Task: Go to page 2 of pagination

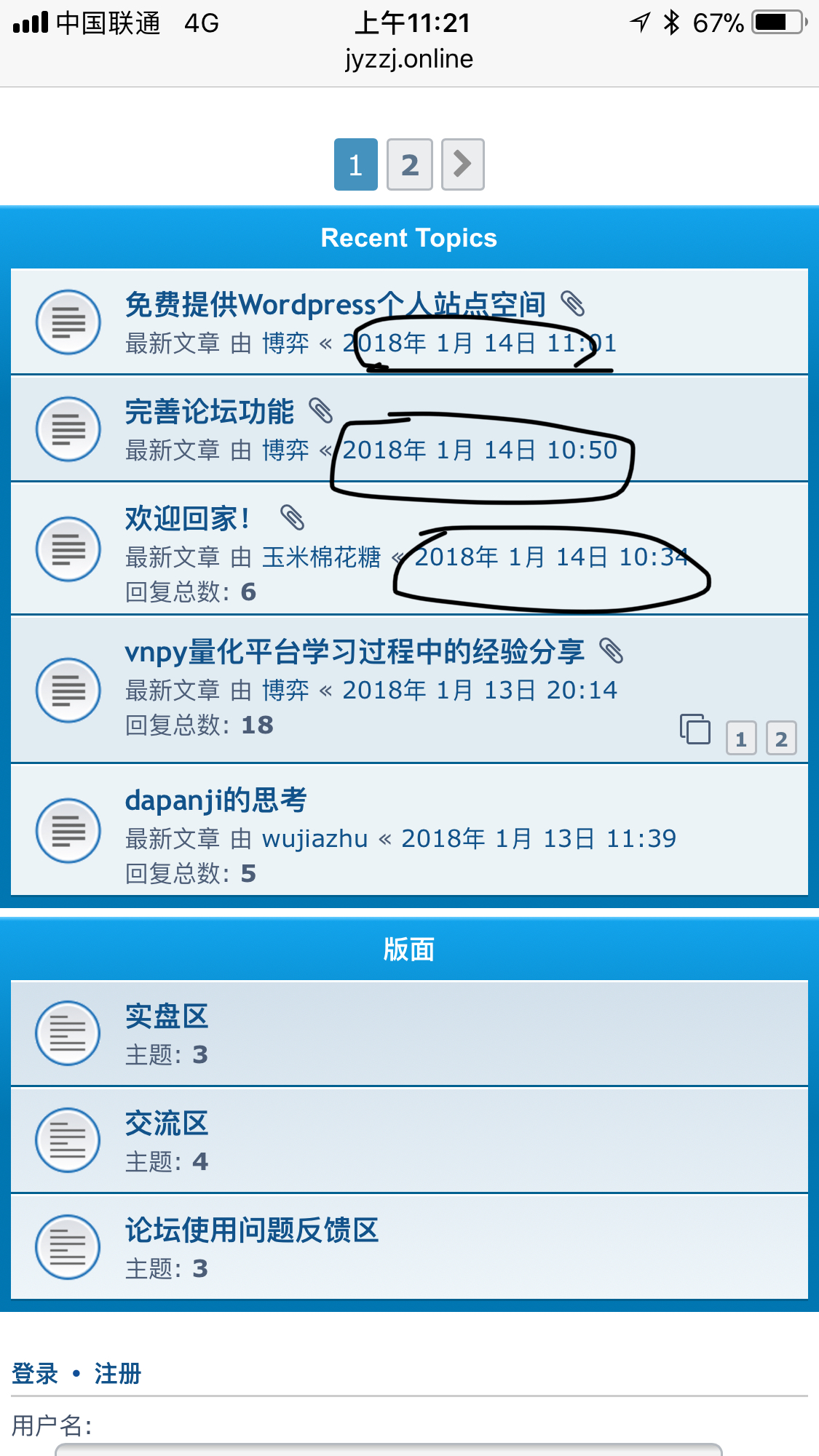Action: click(x=409, y=164)
